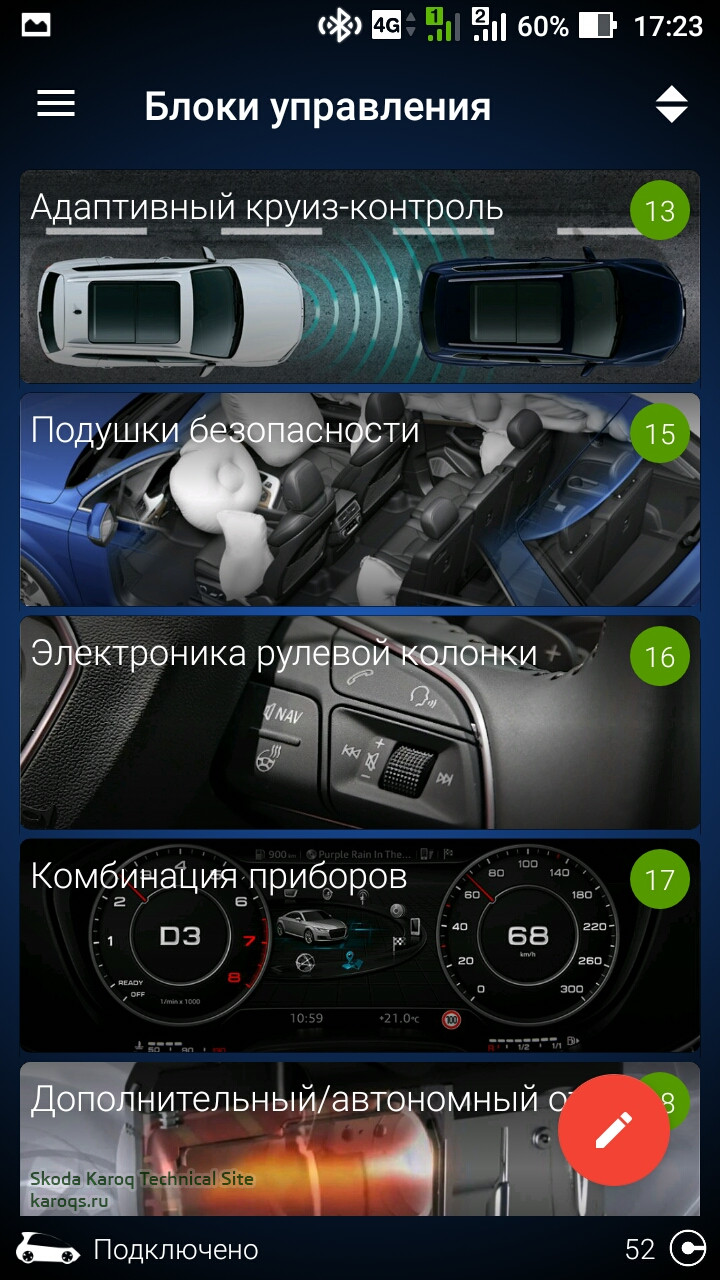Open the hamburger navigation menu
The width and height of the screenshot is (720, 1280).
[x=56, y=104]
